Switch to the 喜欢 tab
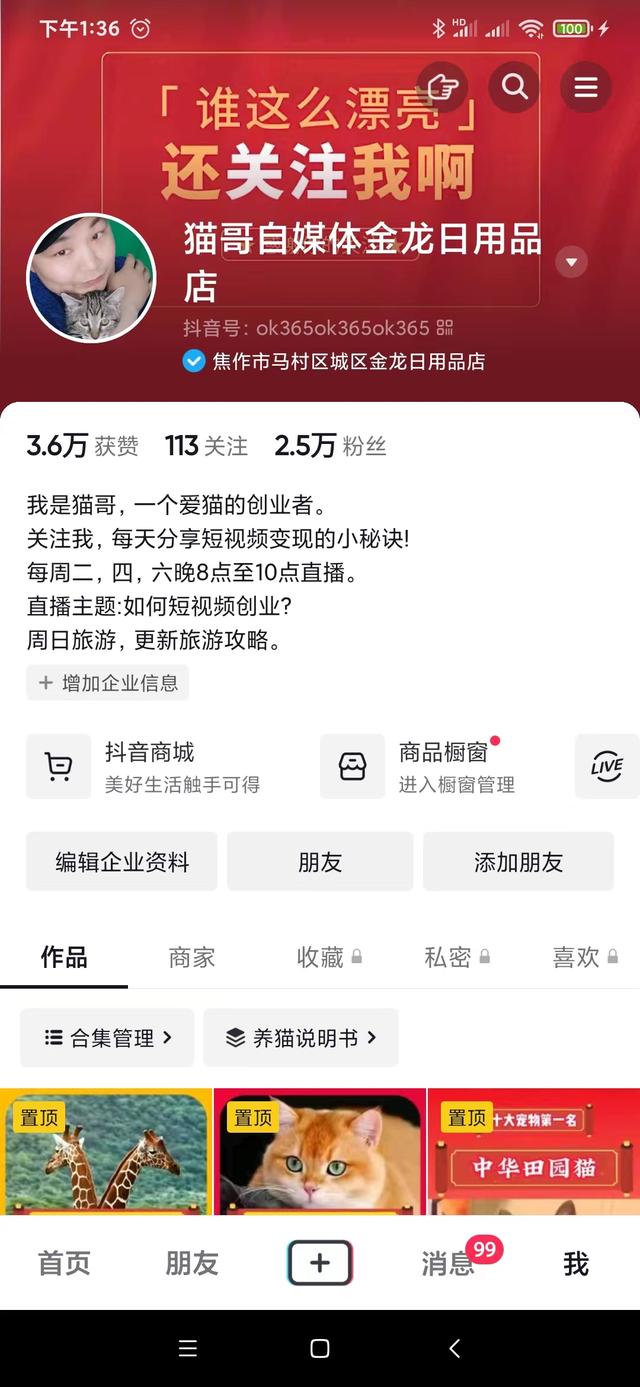The image size is (640, 1387). click(x=585, y=957)
